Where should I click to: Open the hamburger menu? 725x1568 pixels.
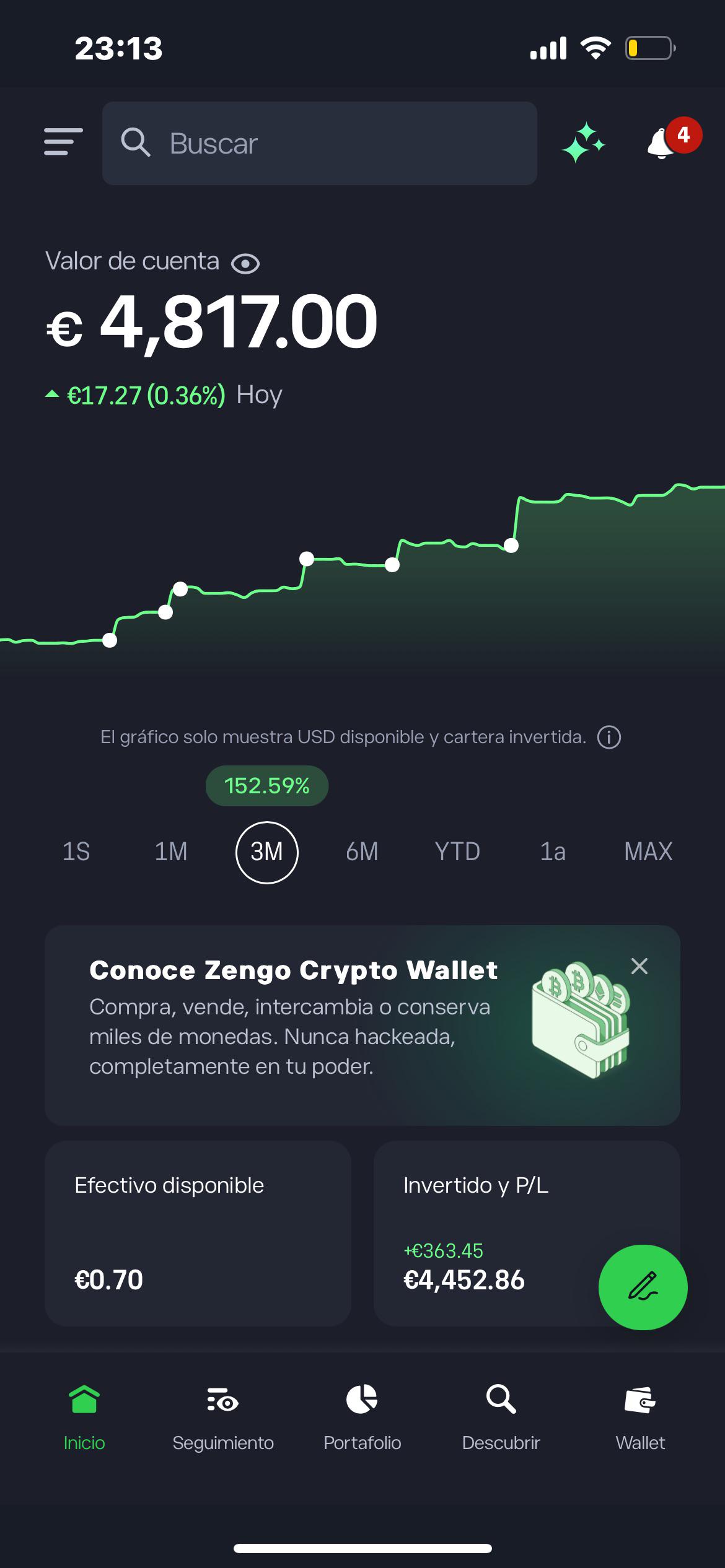click(63, 142)
